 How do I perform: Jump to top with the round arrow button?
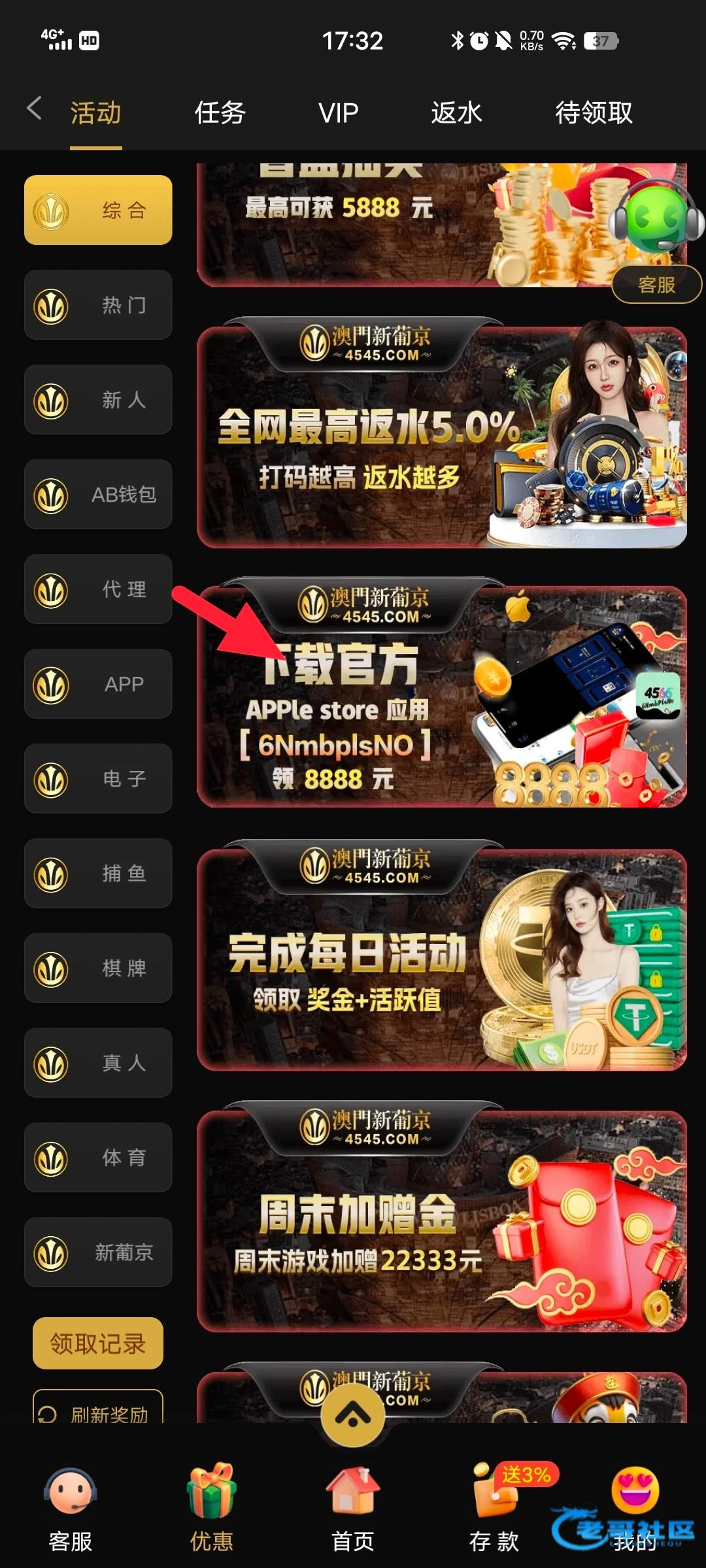click(x=353, y=1415)
